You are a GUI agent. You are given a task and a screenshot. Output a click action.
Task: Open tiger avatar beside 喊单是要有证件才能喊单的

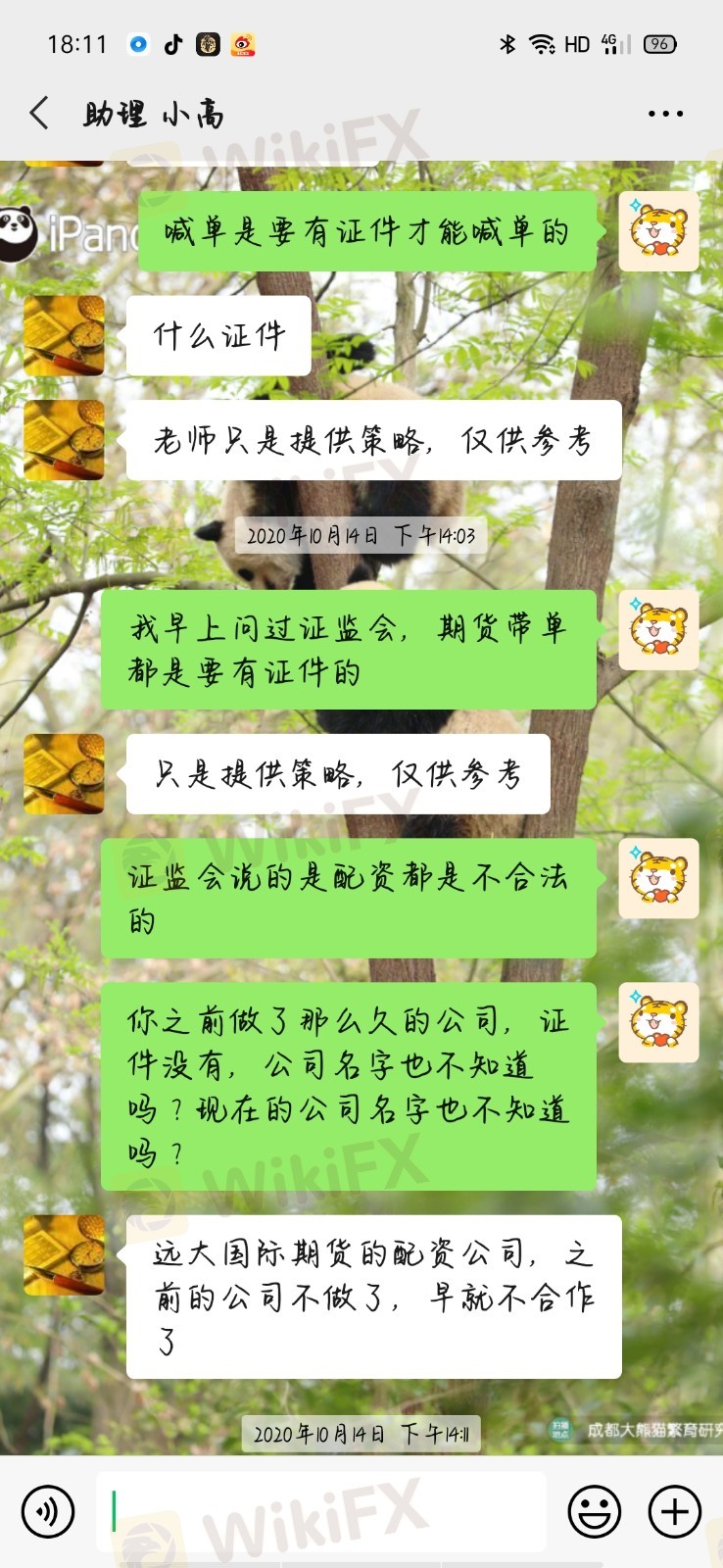click(658, 232)
